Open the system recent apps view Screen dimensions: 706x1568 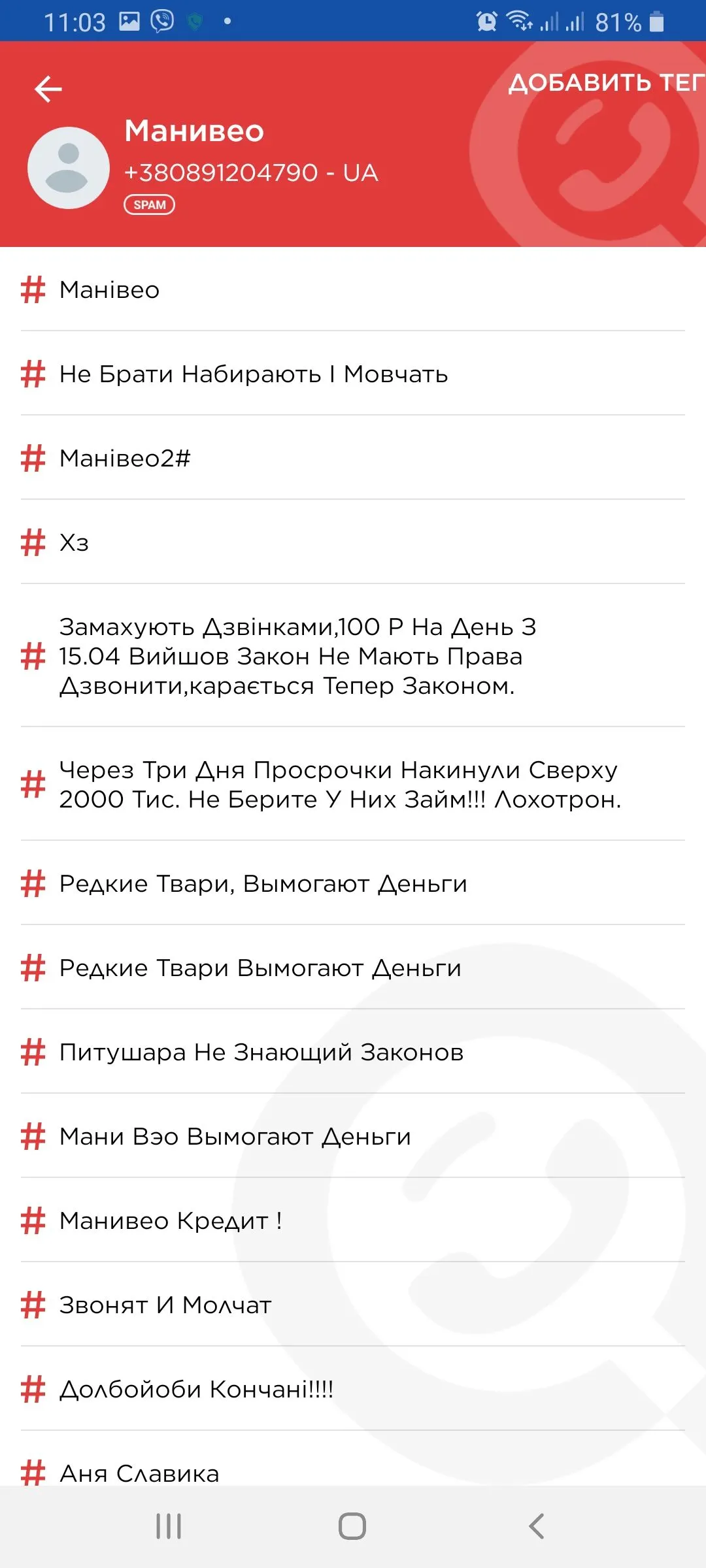coord(169,1526)
